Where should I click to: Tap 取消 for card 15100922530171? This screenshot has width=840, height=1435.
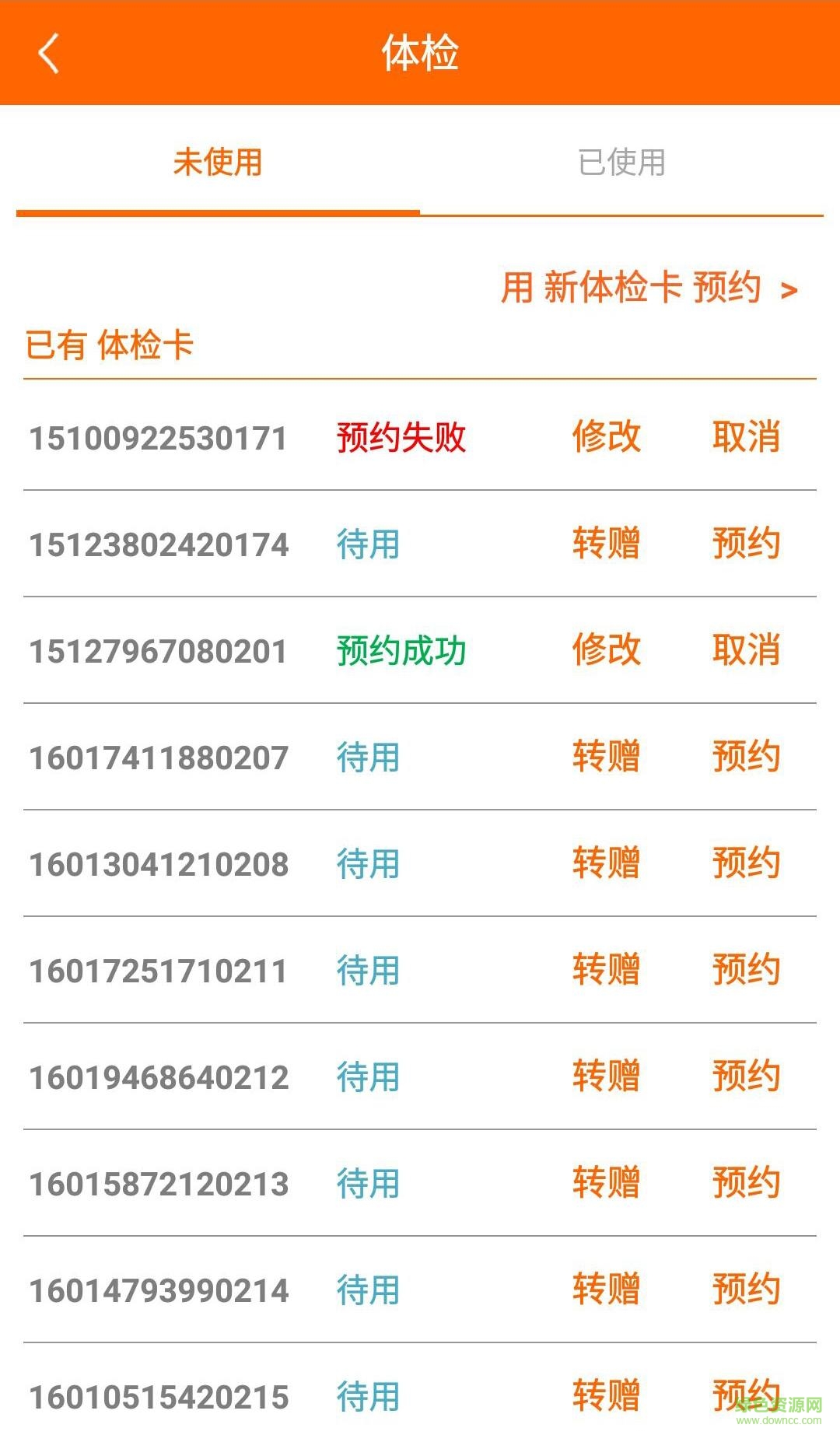point(745,438)
